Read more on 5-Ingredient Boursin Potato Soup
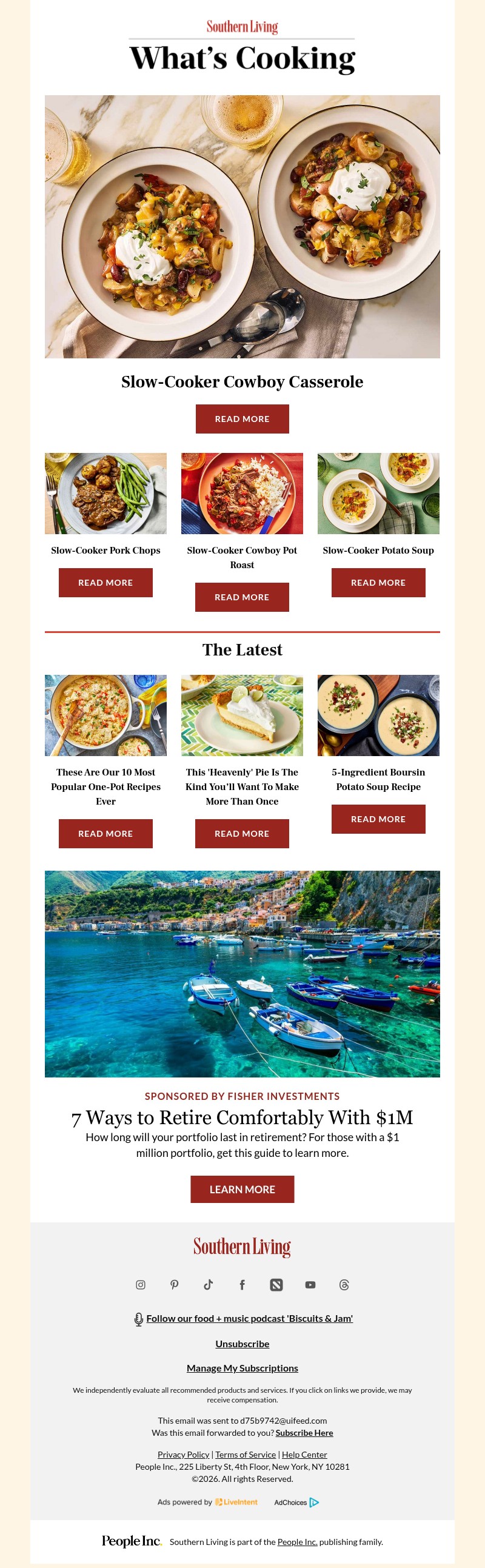This screenshot has width=485, height=1568. click(378, 819)
